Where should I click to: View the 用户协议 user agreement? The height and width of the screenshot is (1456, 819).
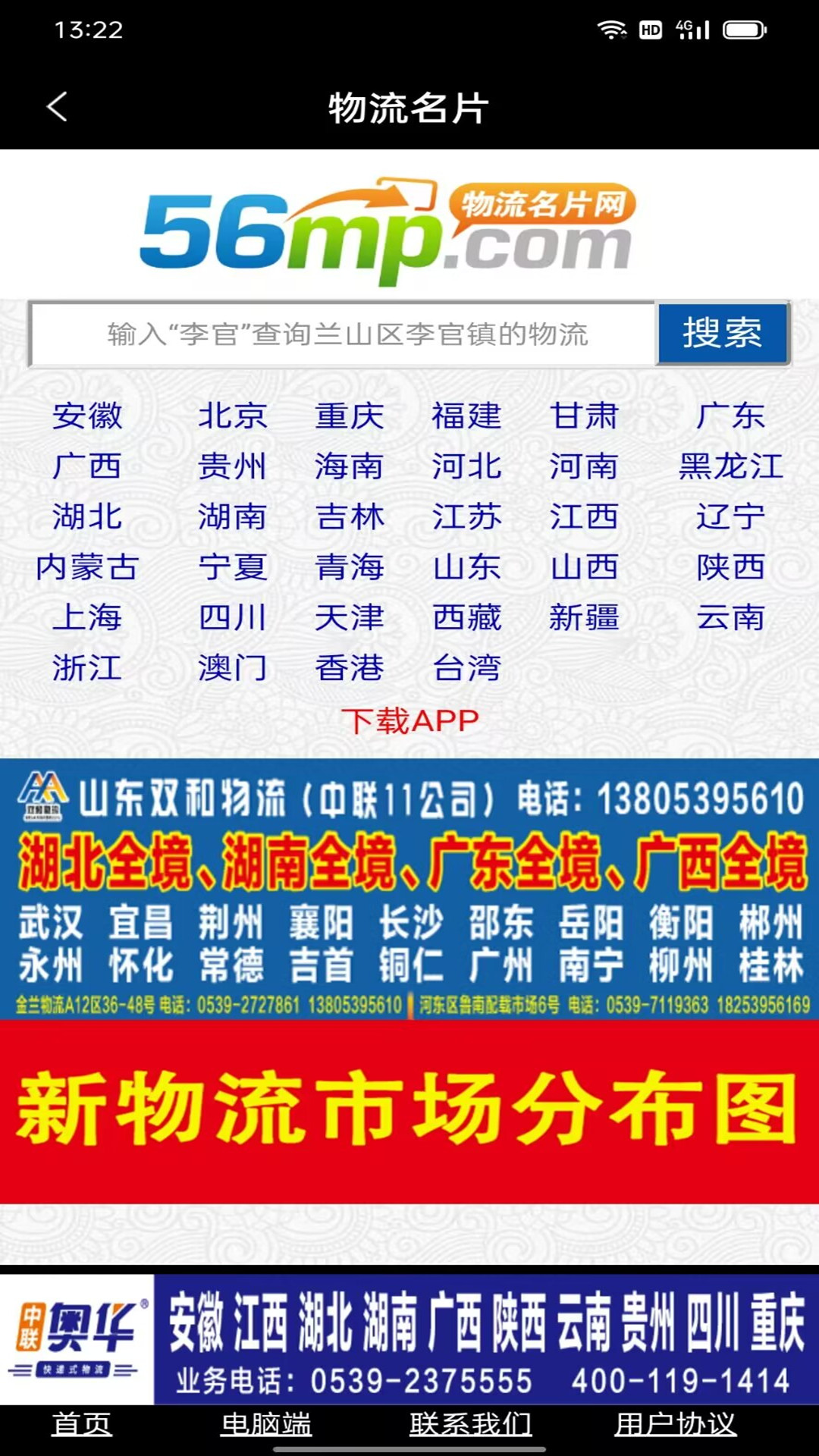tap(675, 1424)
